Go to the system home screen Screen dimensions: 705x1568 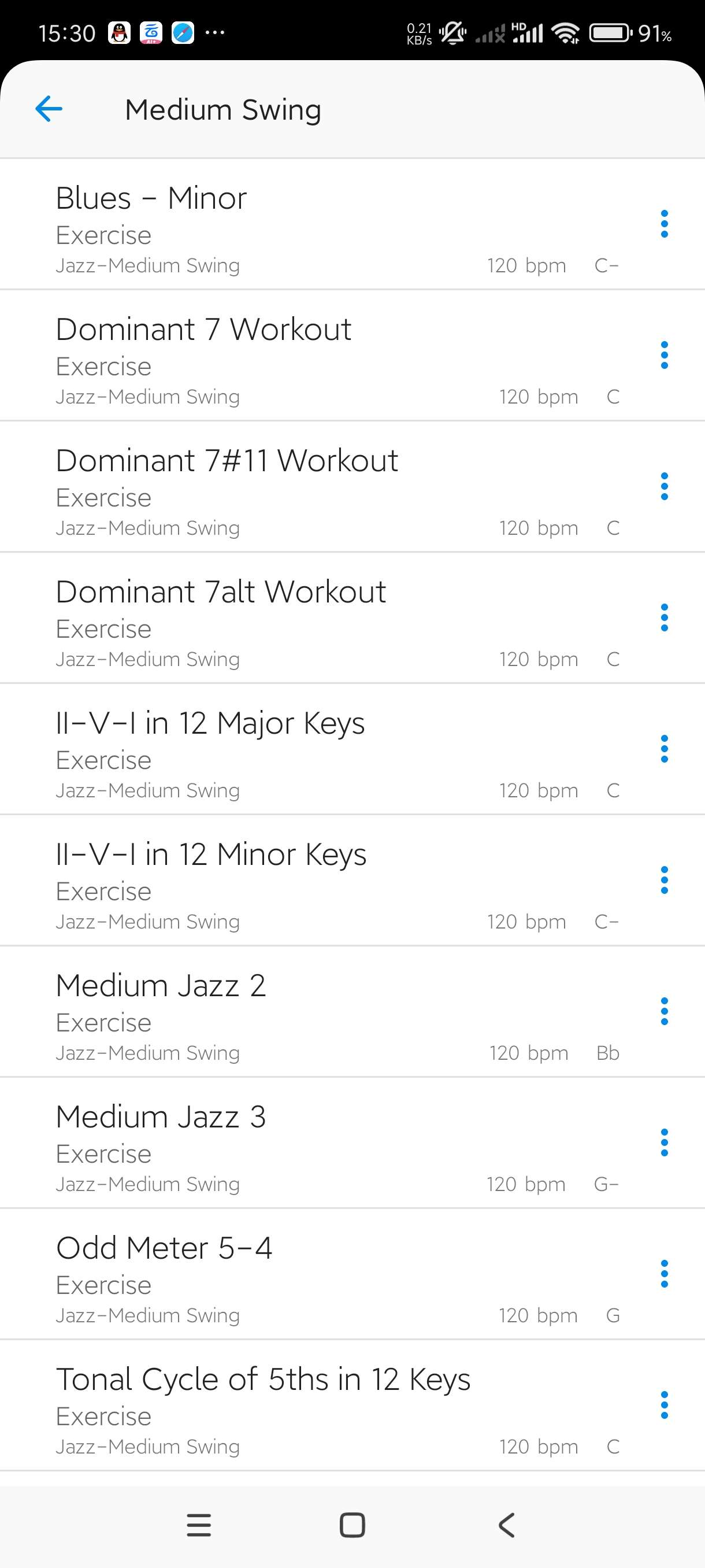click(x=352, y=1525)
